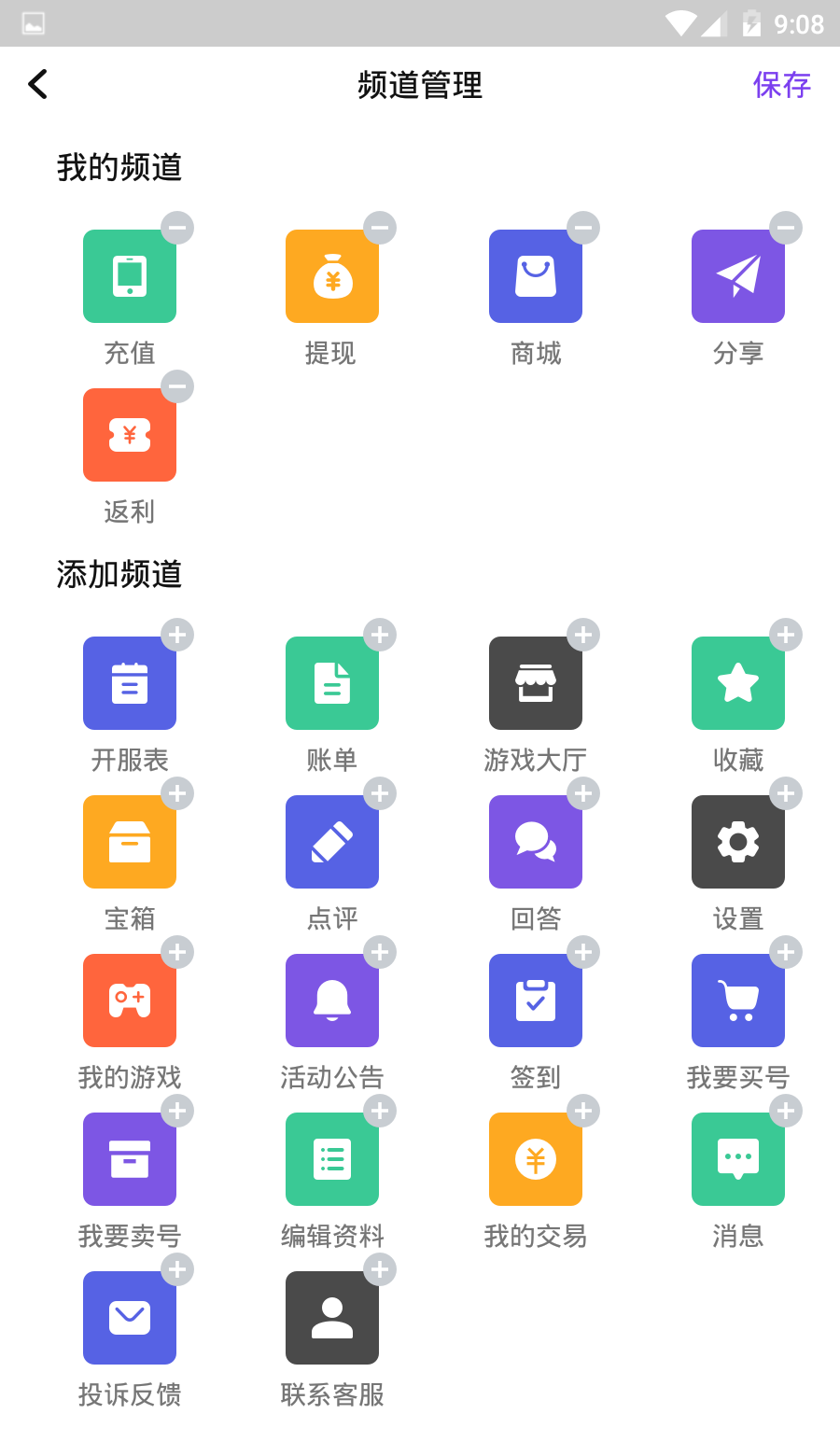This screenshot has height=1456, width=840.
Task: Add the 账单 channel
Action: pyautogui.click(x=380, y=635)
